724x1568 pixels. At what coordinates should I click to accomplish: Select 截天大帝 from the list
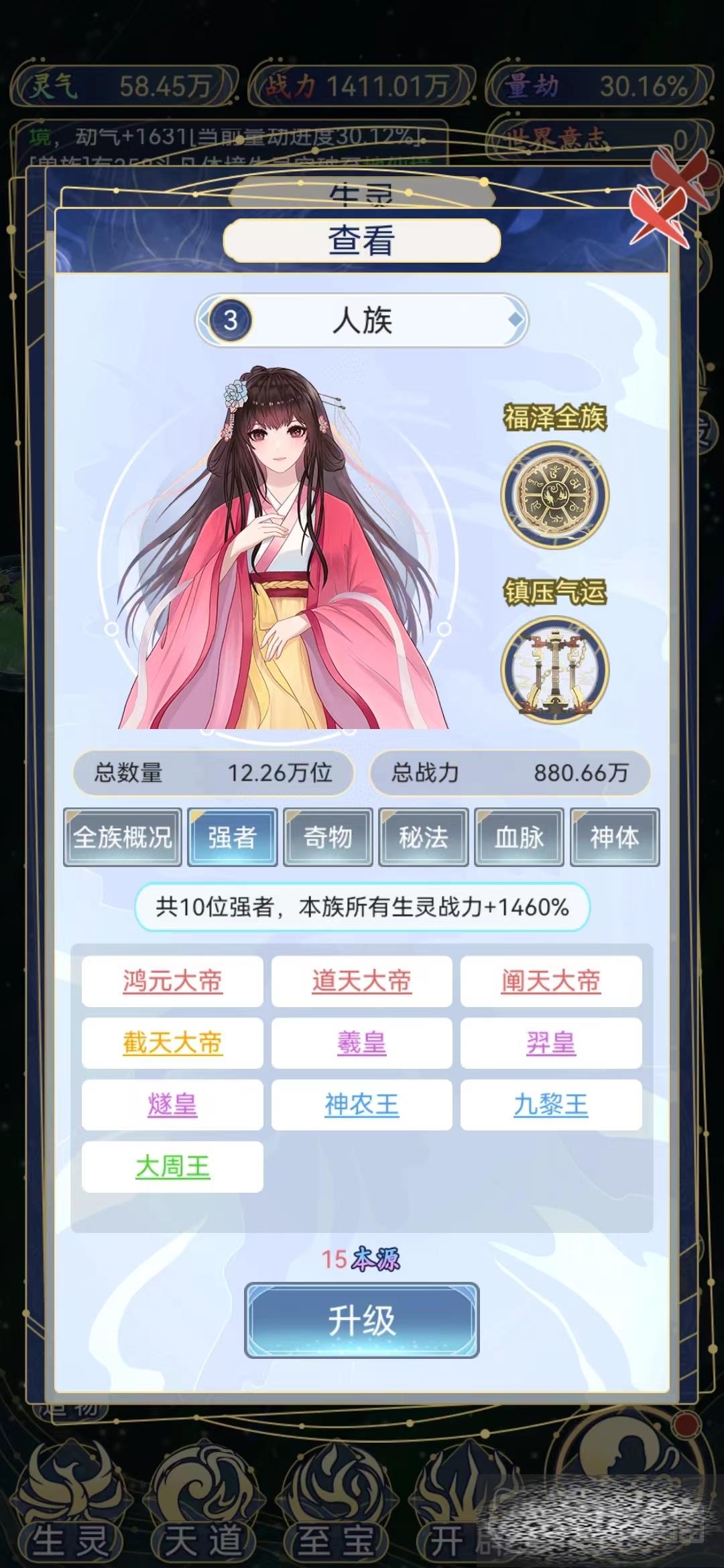[x=172, y=1043]
